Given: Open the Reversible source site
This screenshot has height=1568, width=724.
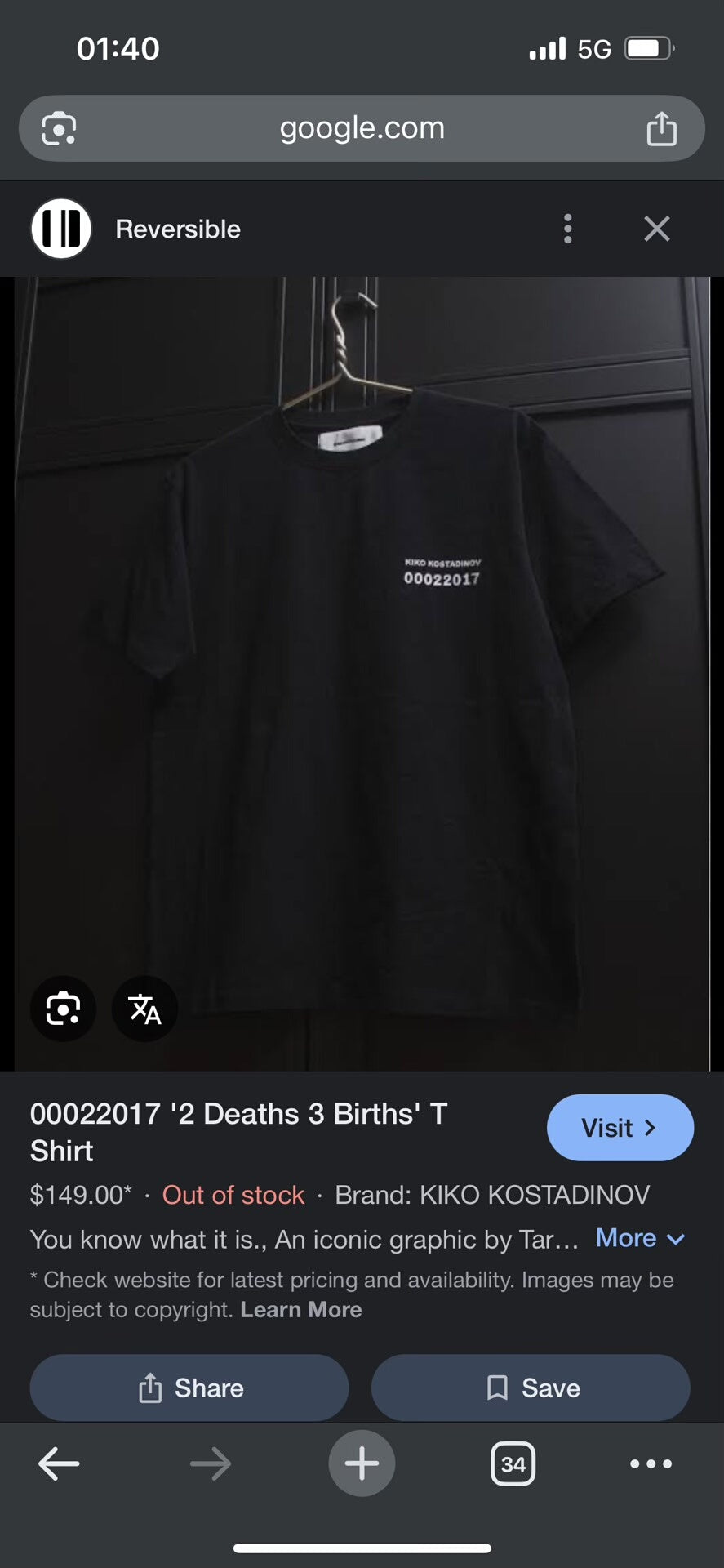Looking at the screenshot, I should point(177,229).
